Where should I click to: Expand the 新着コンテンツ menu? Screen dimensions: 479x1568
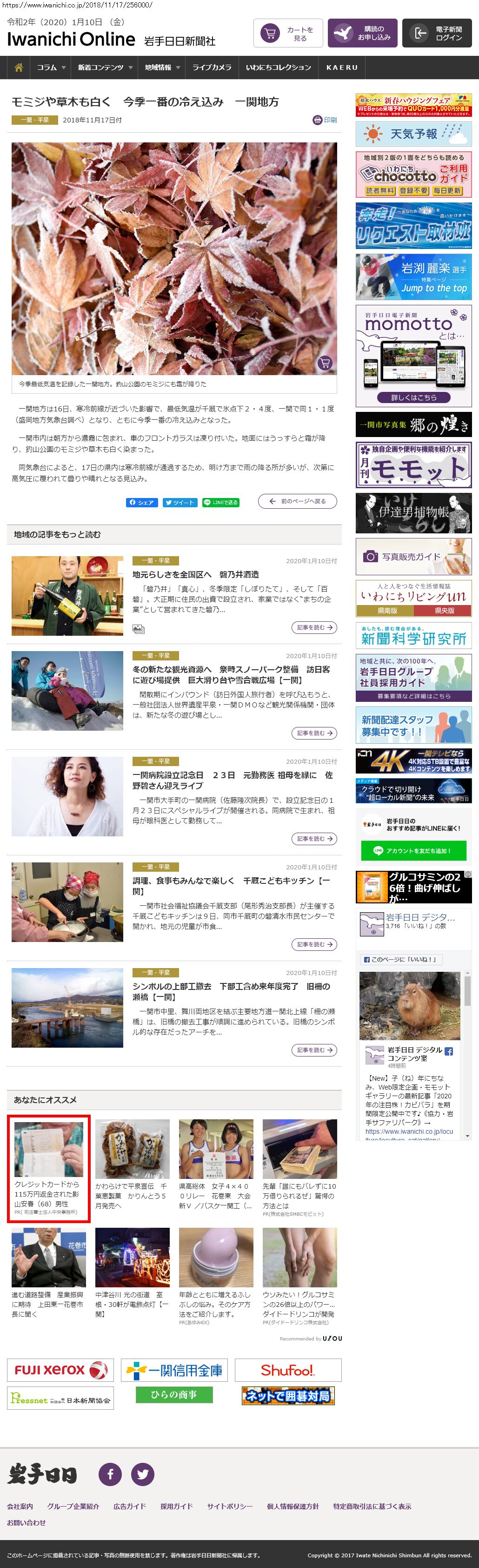(x=105, y=67)
